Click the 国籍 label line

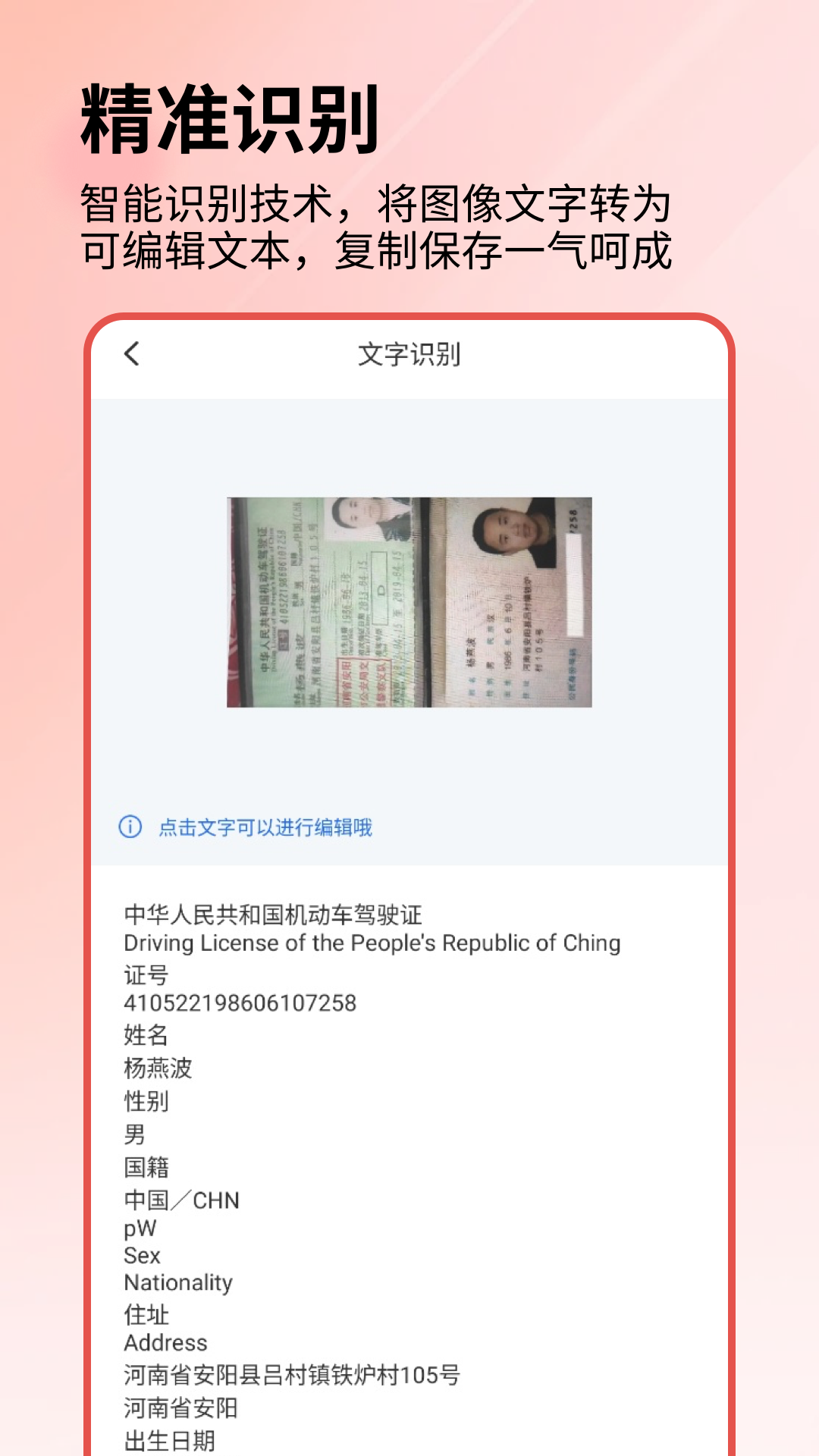[146, 1168]
